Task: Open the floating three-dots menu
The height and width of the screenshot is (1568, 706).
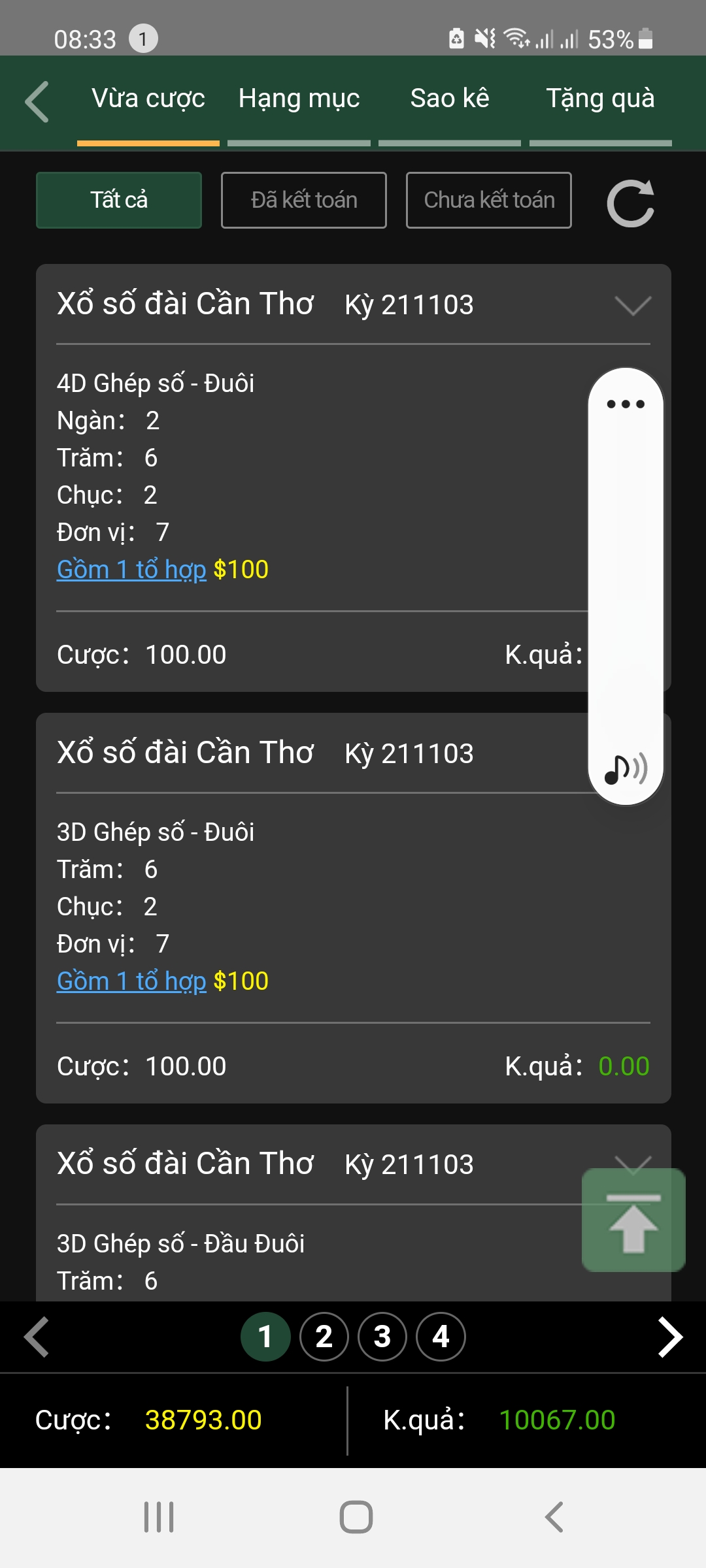Action: click(x=626, y=404)
